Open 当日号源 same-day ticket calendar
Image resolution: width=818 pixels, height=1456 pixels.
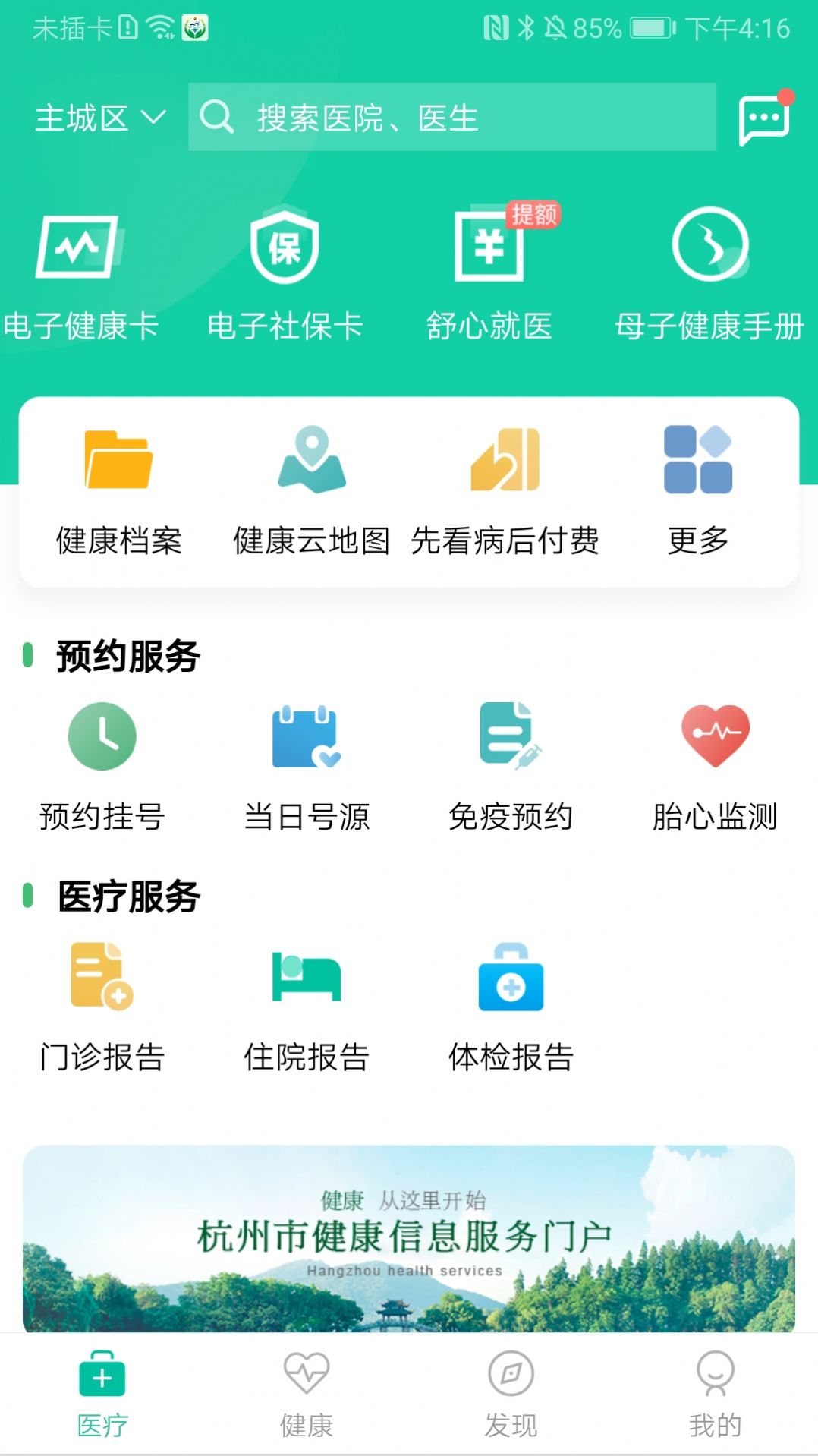307,763
